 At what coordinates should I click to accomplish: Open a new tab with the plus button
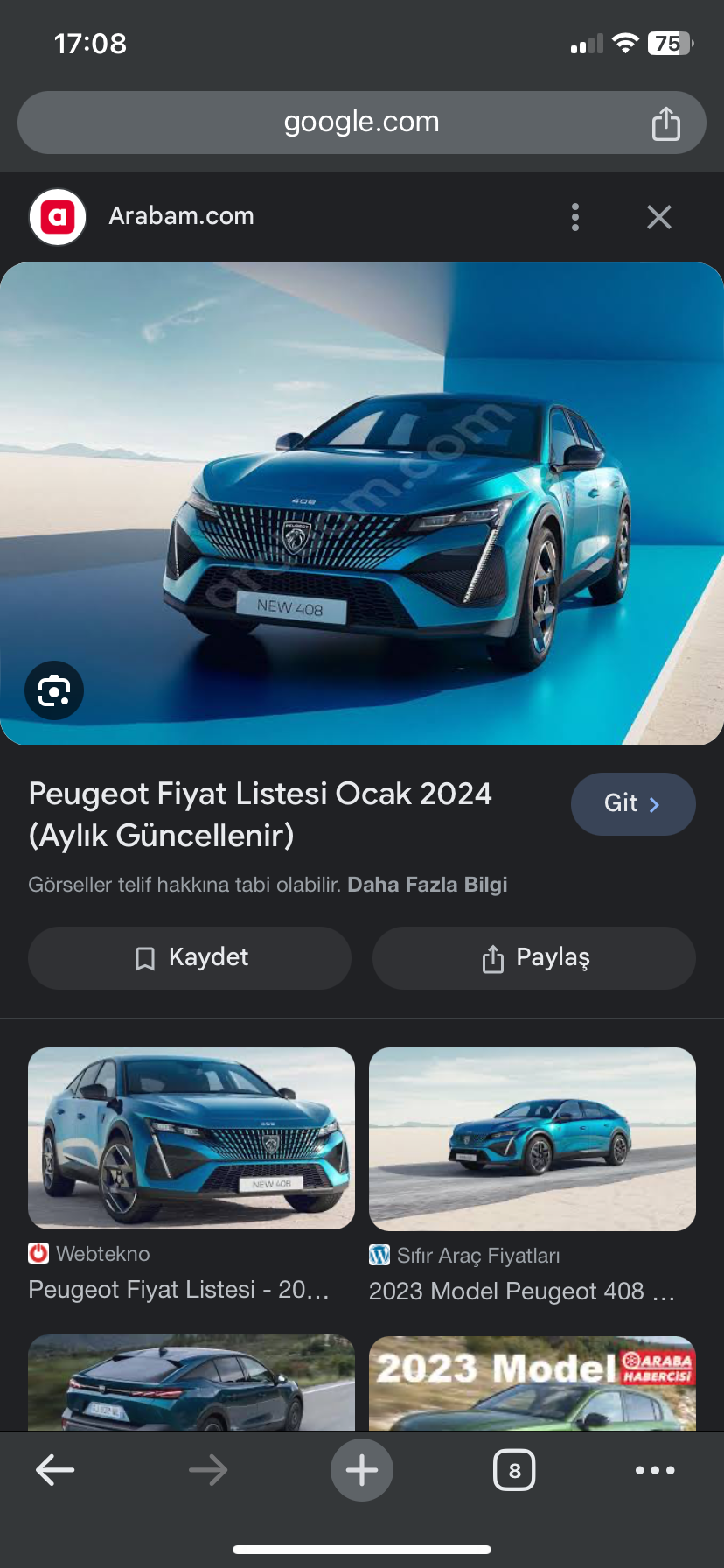[362, 1470]
